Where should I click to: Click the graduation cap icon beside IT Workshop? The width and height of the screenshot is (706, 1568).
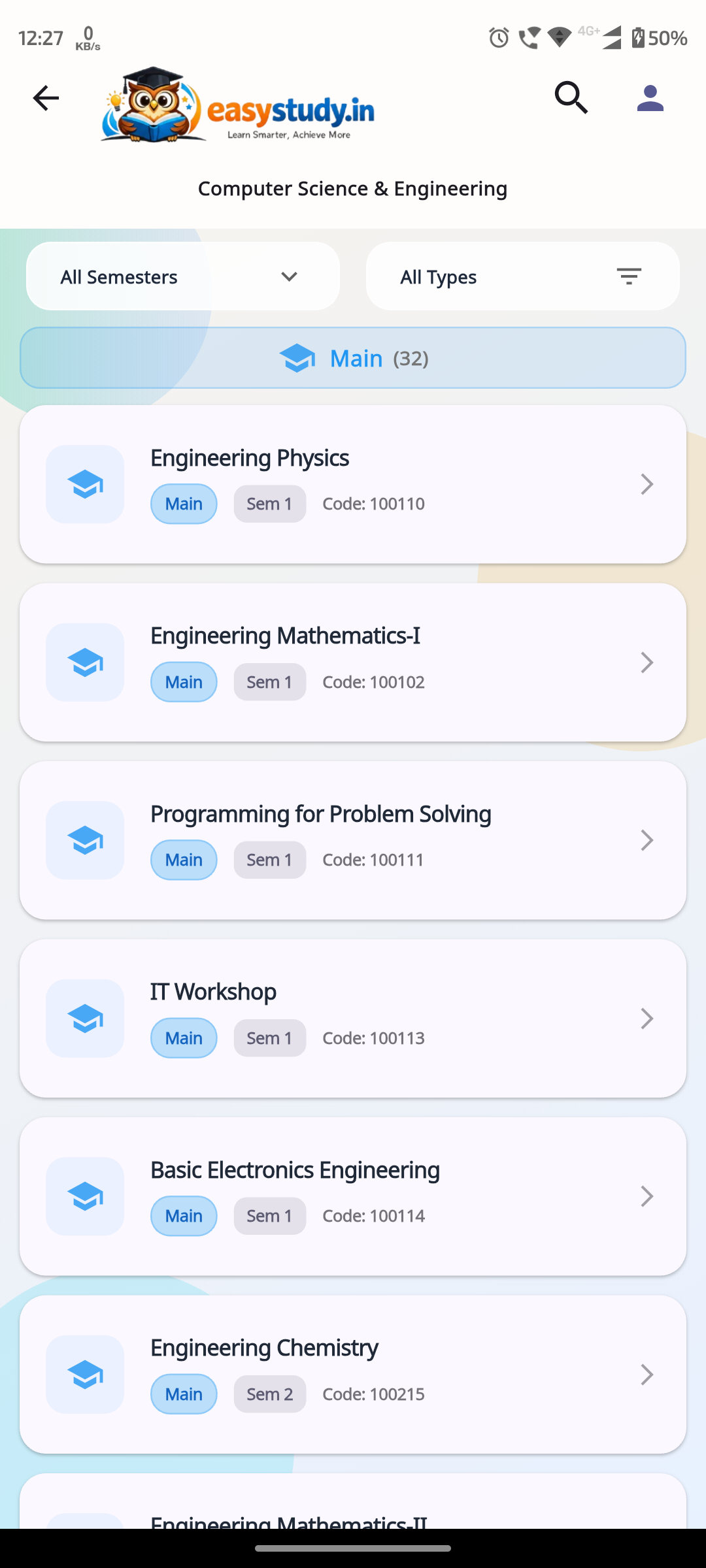[84, 1018]
